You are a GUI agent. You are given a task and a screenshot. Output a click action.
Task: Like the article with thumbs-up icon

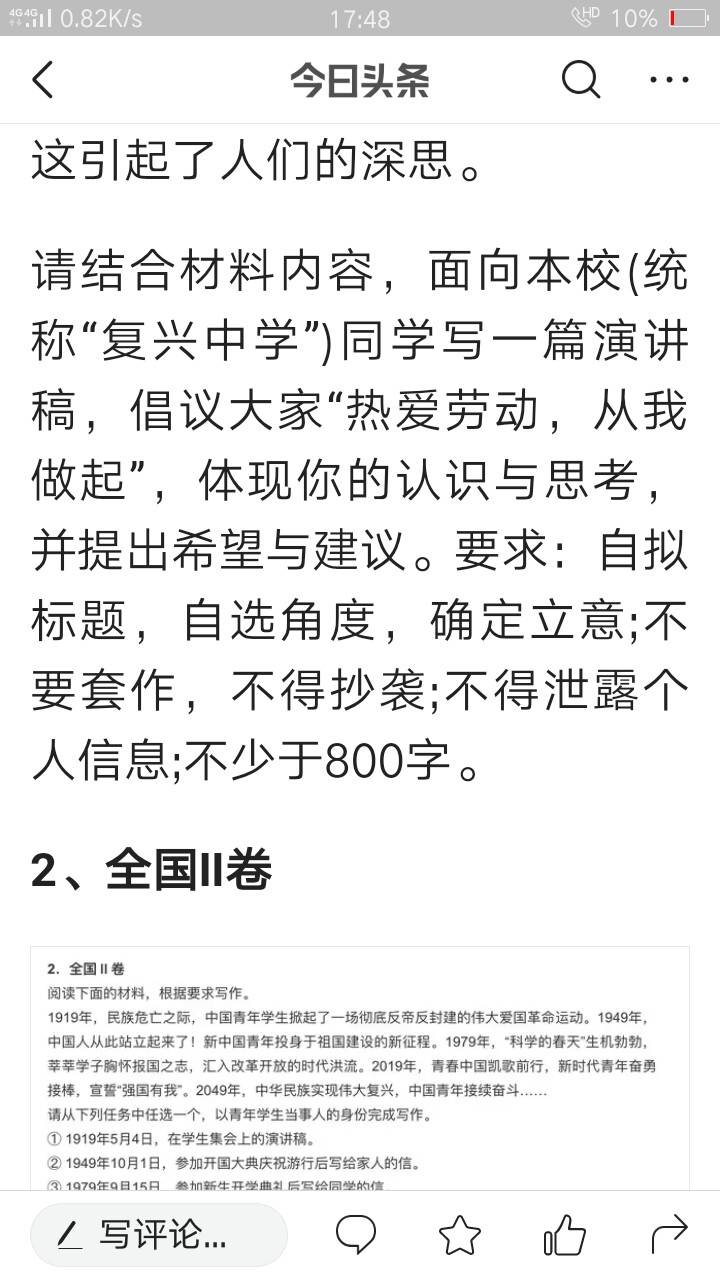coord(565,1235)
